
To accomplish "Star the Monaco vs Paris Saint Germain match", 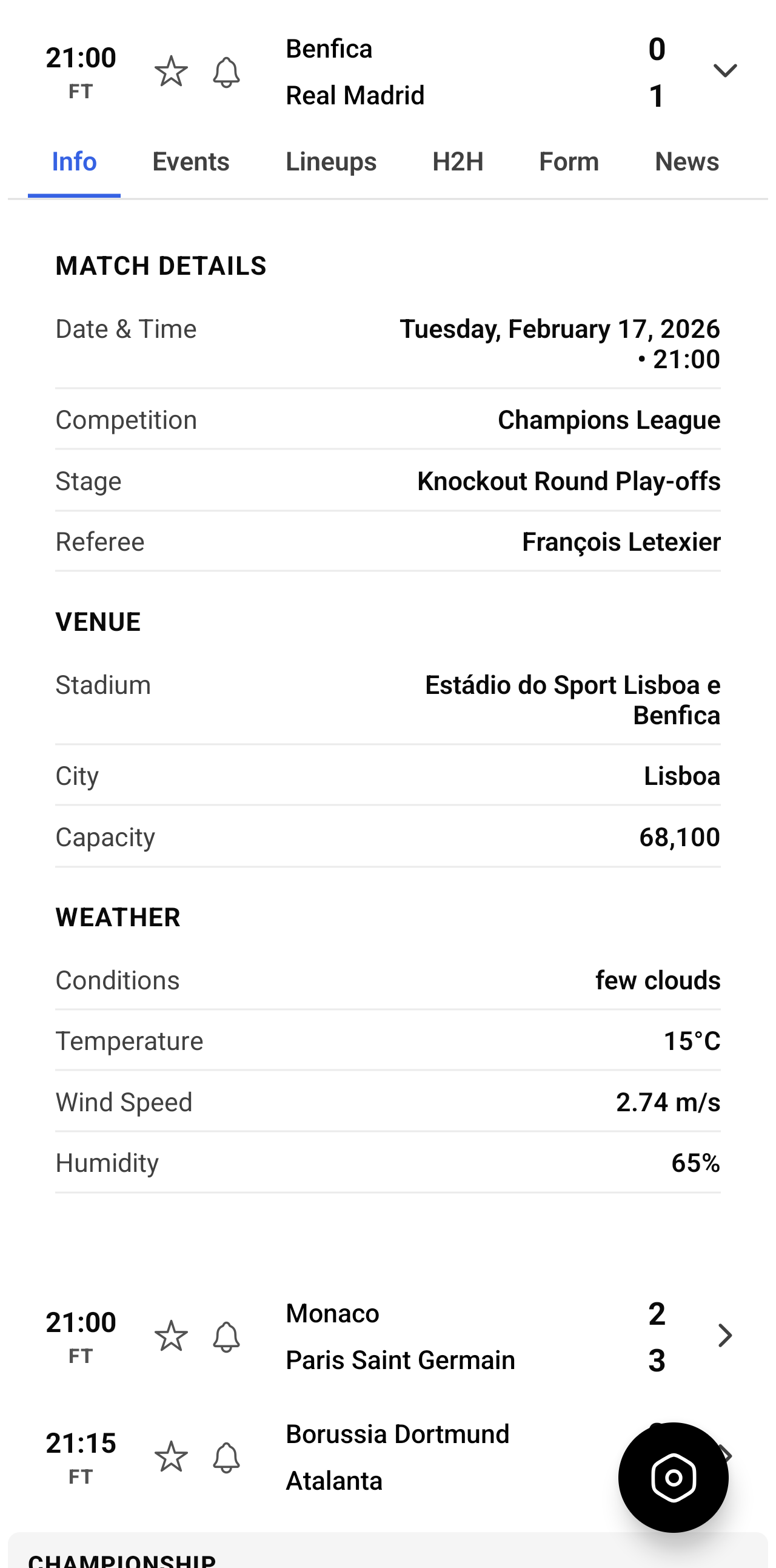I will click(x=172, y=1337).
